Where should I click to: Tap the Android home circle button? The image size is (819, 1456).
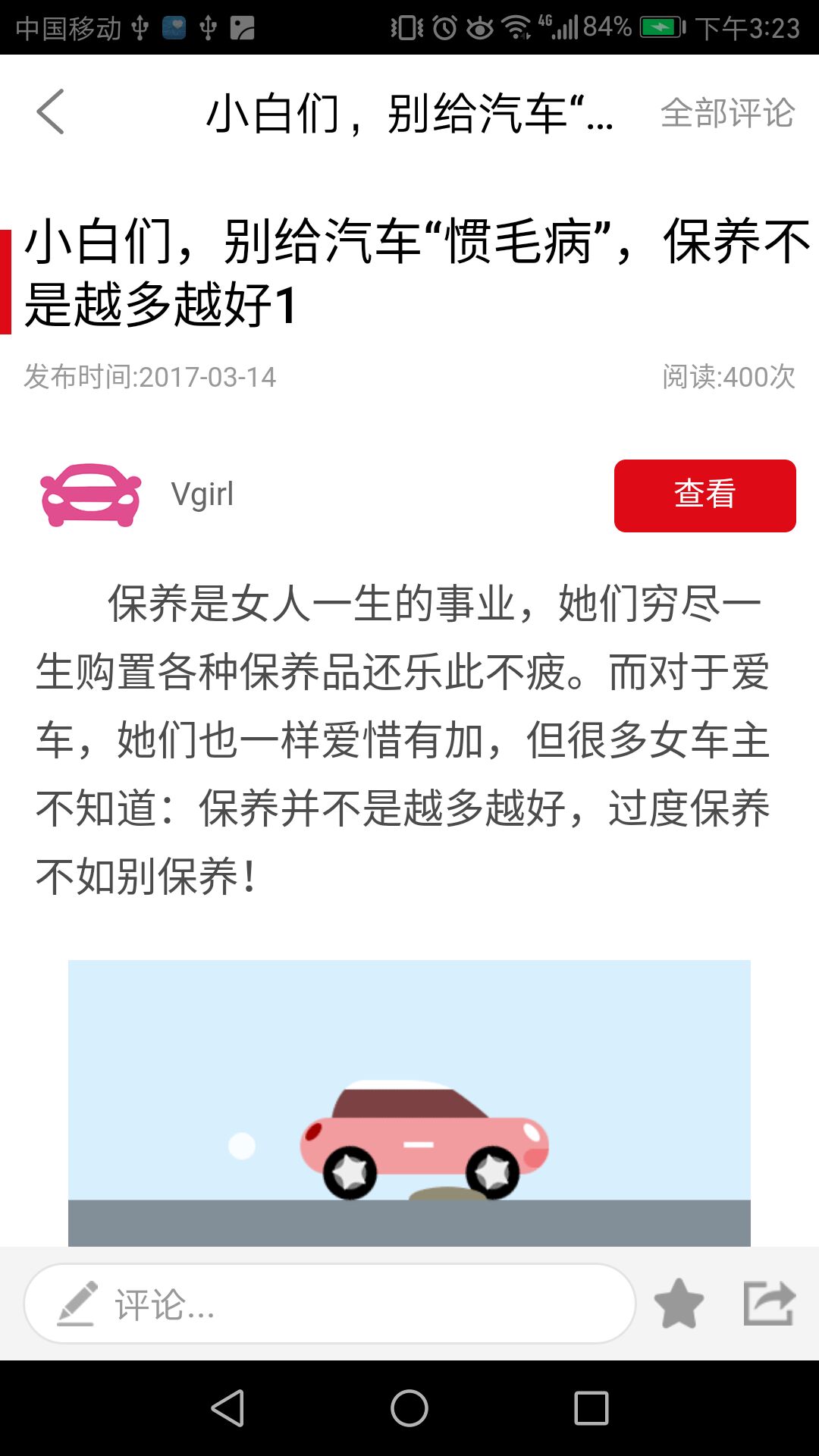click(409, 1407)
